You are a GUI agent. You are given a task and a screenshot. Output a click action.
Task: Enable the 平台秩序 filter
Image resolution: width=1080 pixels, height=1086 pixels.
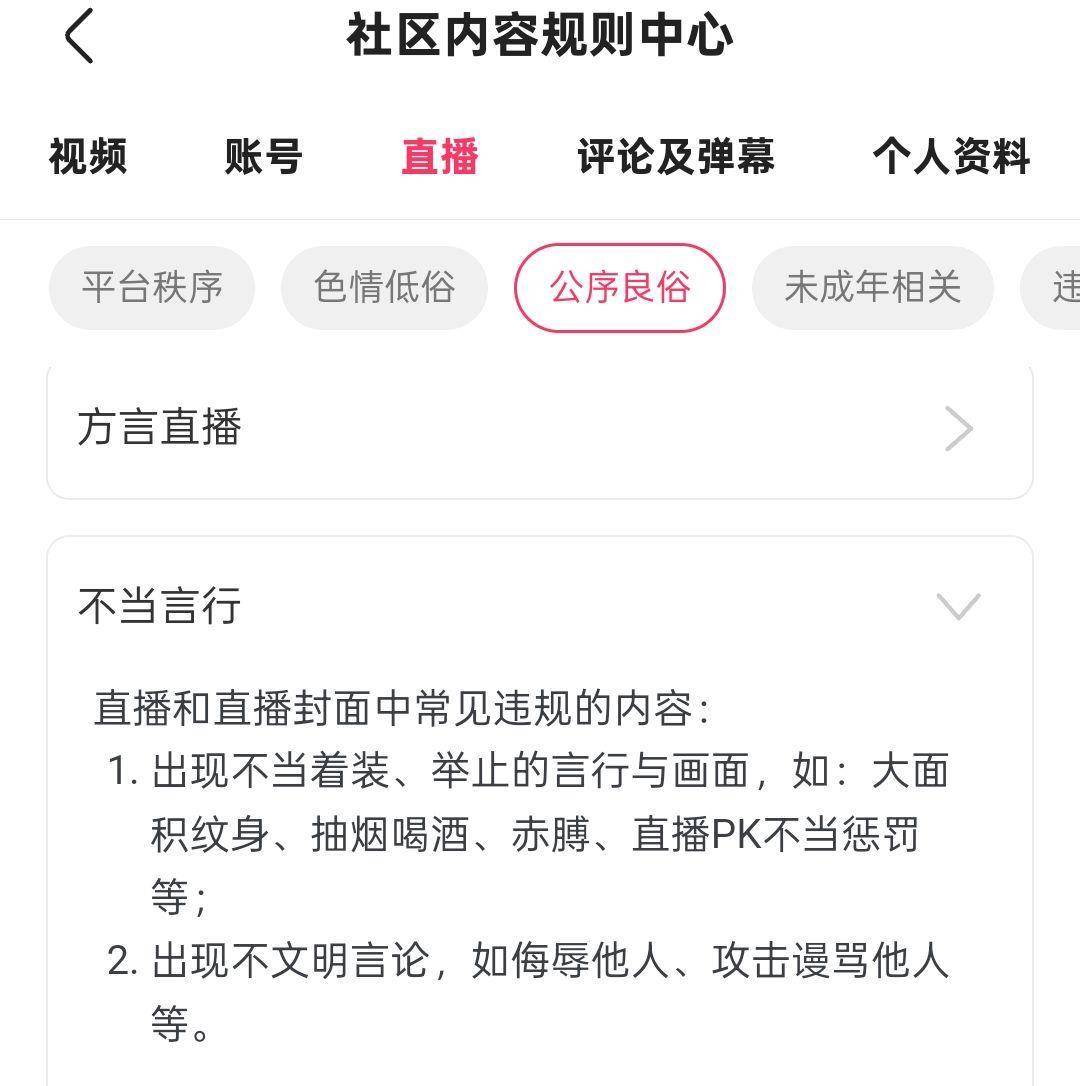point(150,286)
